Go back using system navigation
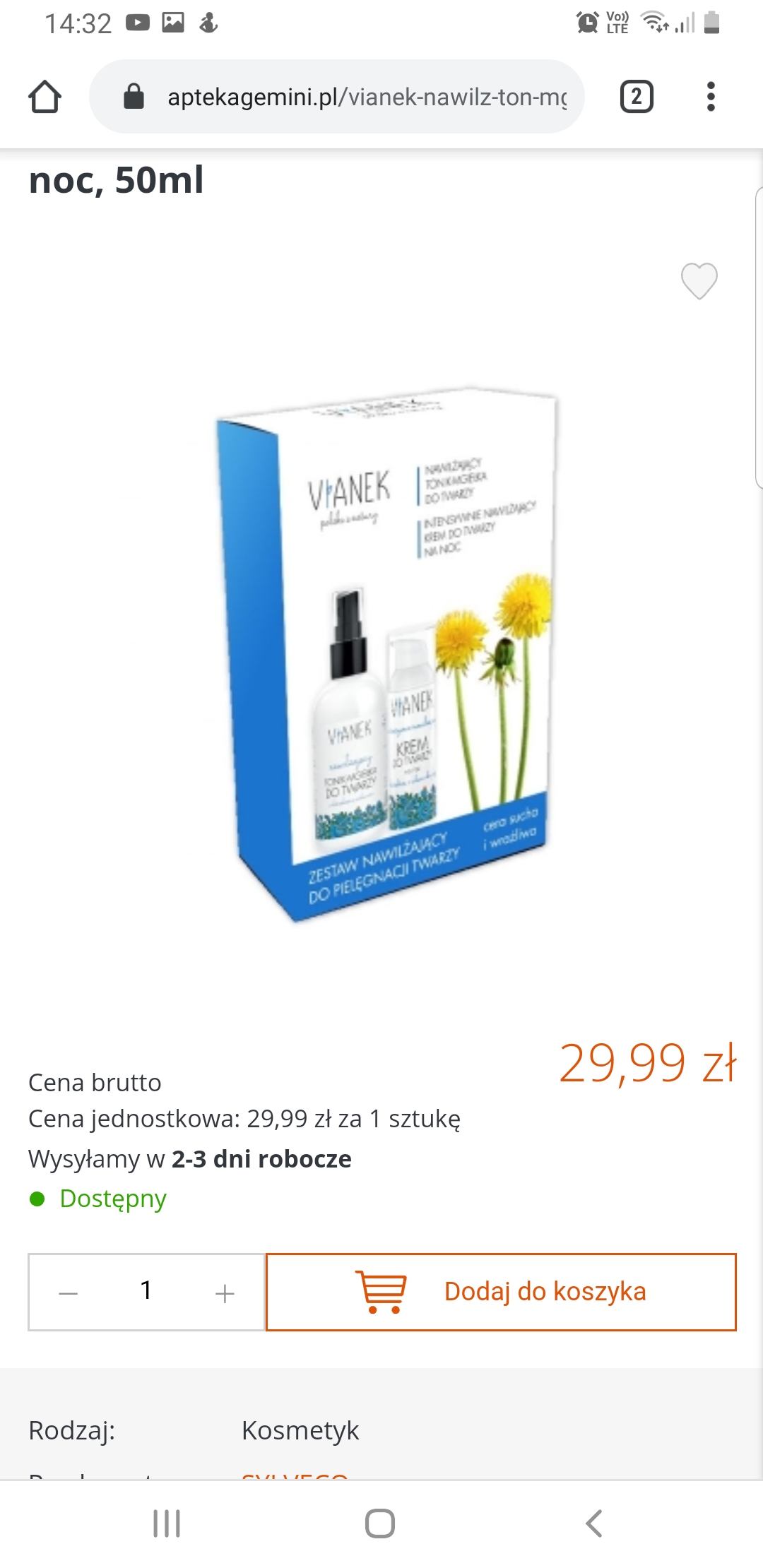Image resolution: width=763 pixels, height=1568 pixels. [x=594, y=1524]
